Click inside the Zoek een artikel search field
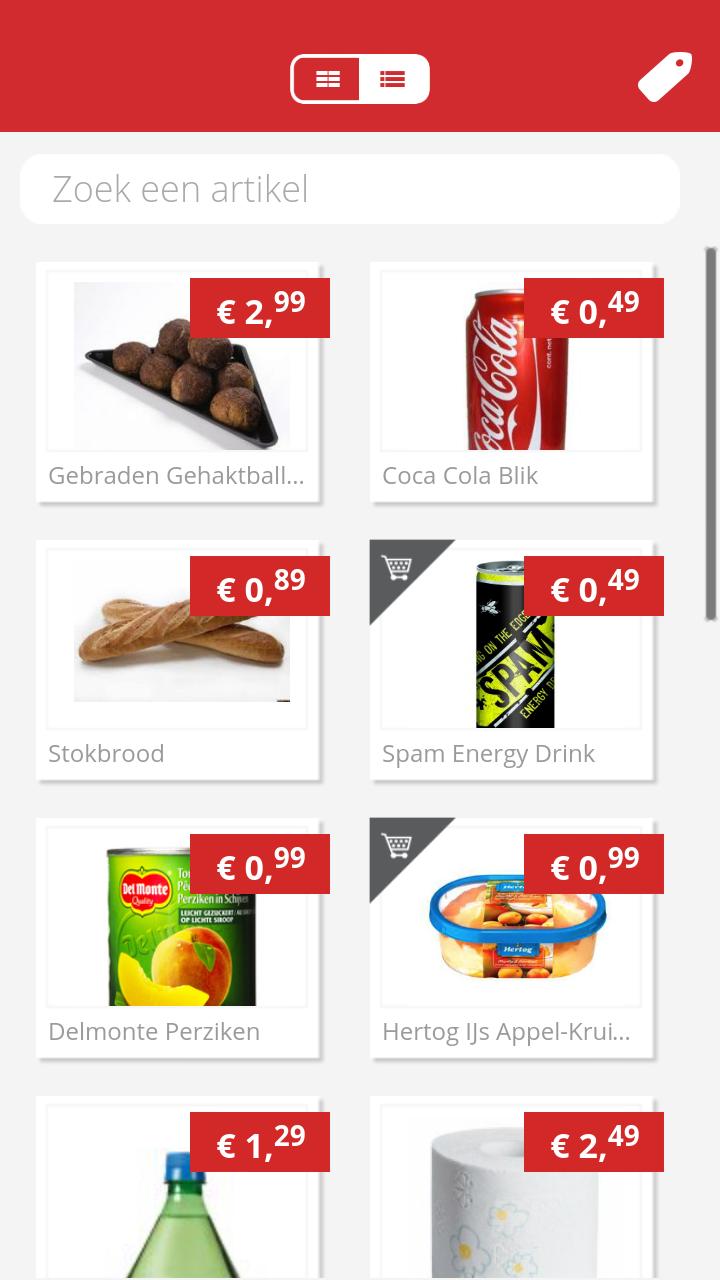The height and width of the screenshot is (1280, 720). pos(349,188)
